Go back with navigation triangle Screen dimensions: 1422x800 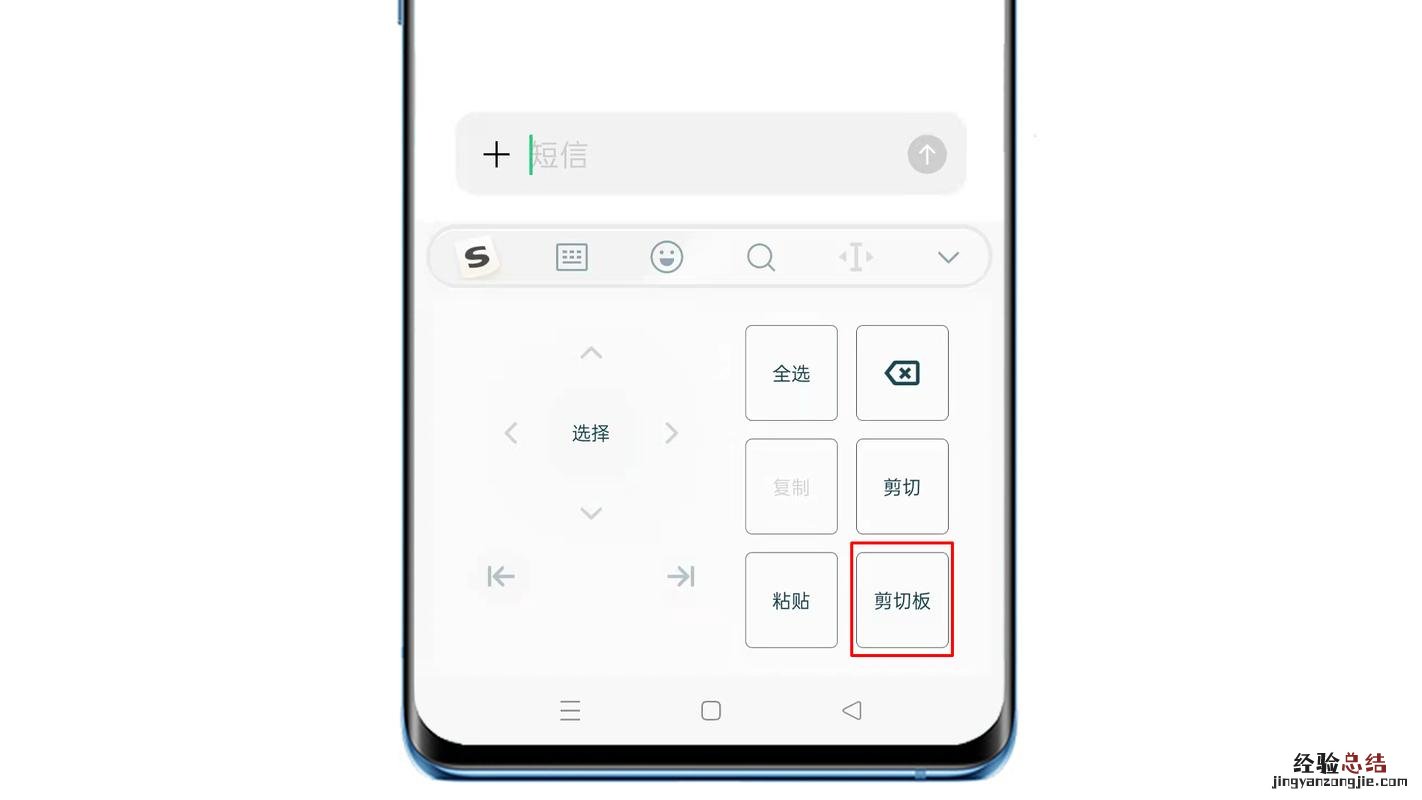point(851,711)
